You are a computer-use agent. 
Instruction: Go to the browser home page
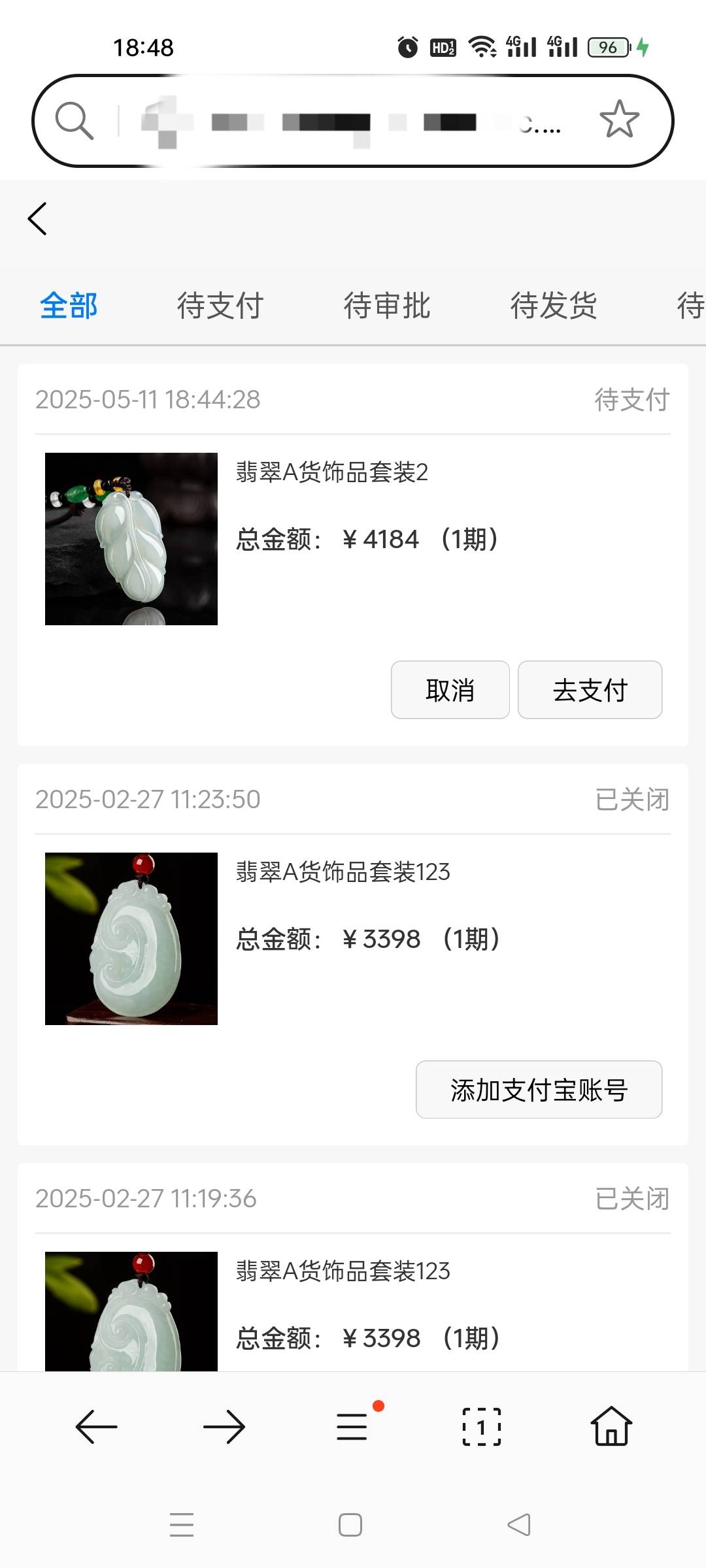(611, 1426)
